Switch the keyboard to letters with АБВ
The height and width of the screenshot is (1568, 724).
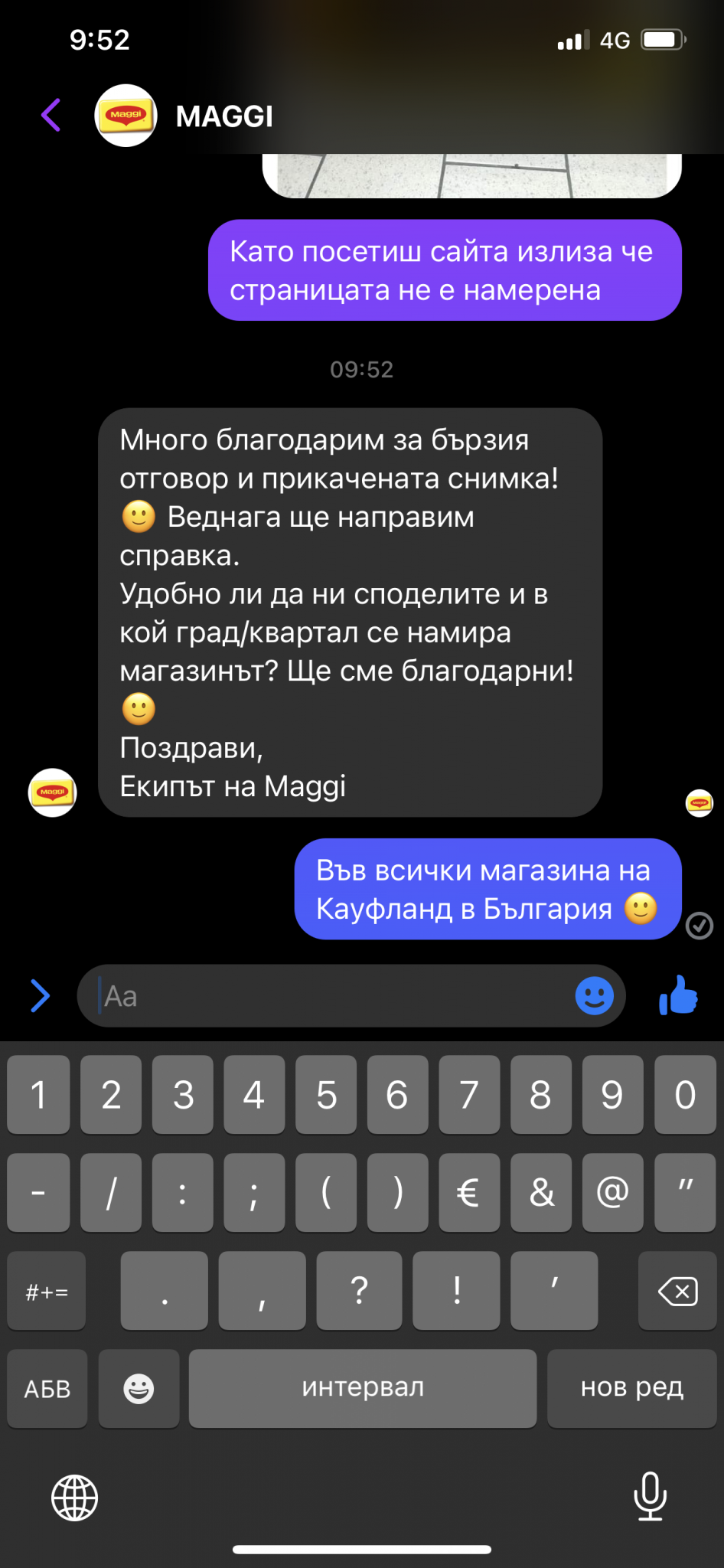[x=47, y=1388]
